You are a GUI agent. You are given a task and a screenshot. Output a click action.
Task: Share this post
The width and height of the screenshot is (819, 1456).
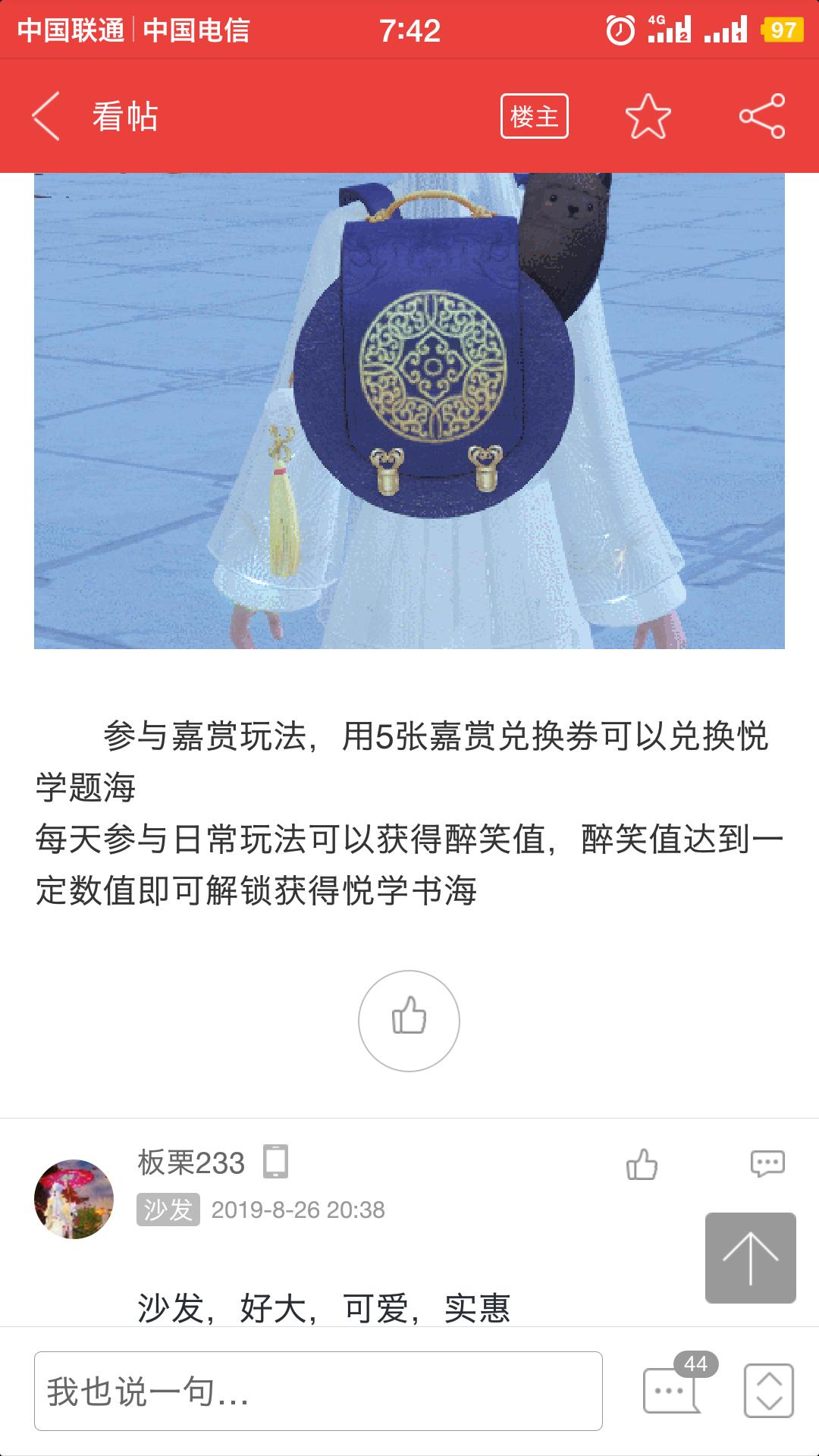[x=761, y=116]
